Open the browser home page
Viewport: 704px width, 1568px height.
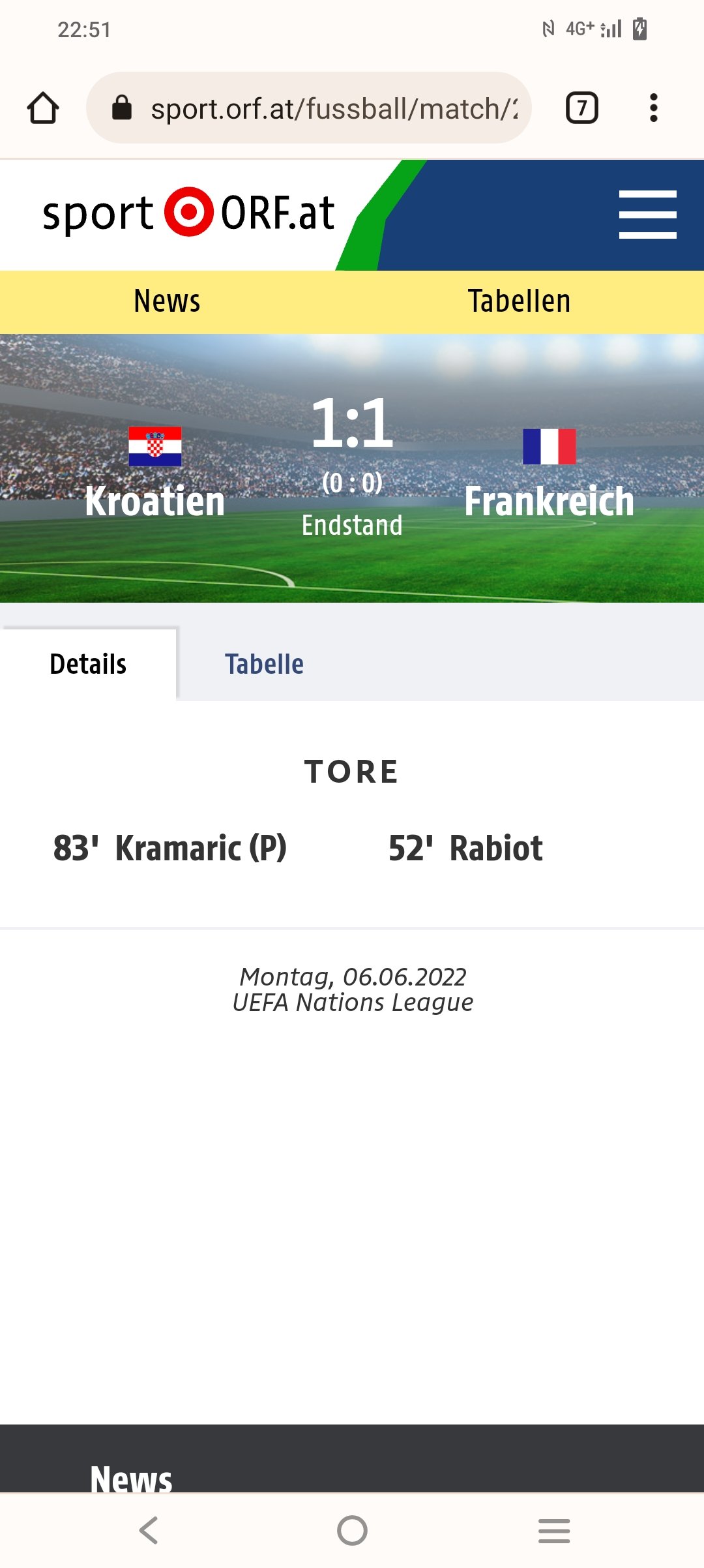click(43, 108)
